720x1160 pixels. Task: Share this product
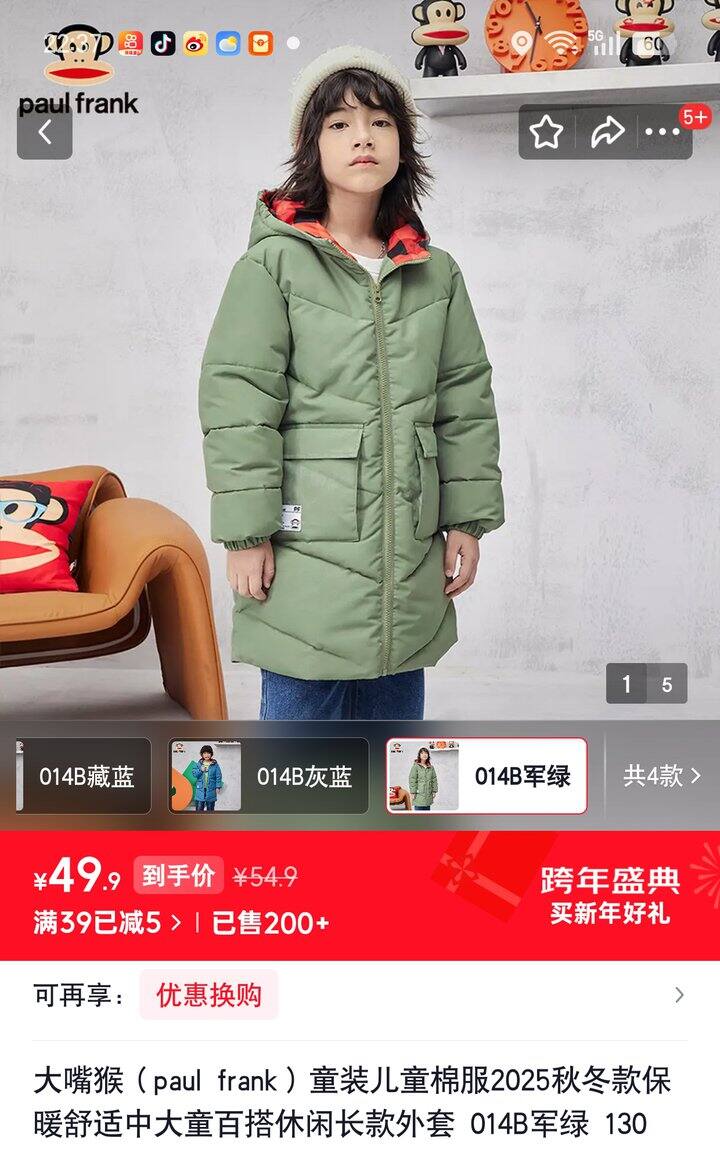[606, 132]
